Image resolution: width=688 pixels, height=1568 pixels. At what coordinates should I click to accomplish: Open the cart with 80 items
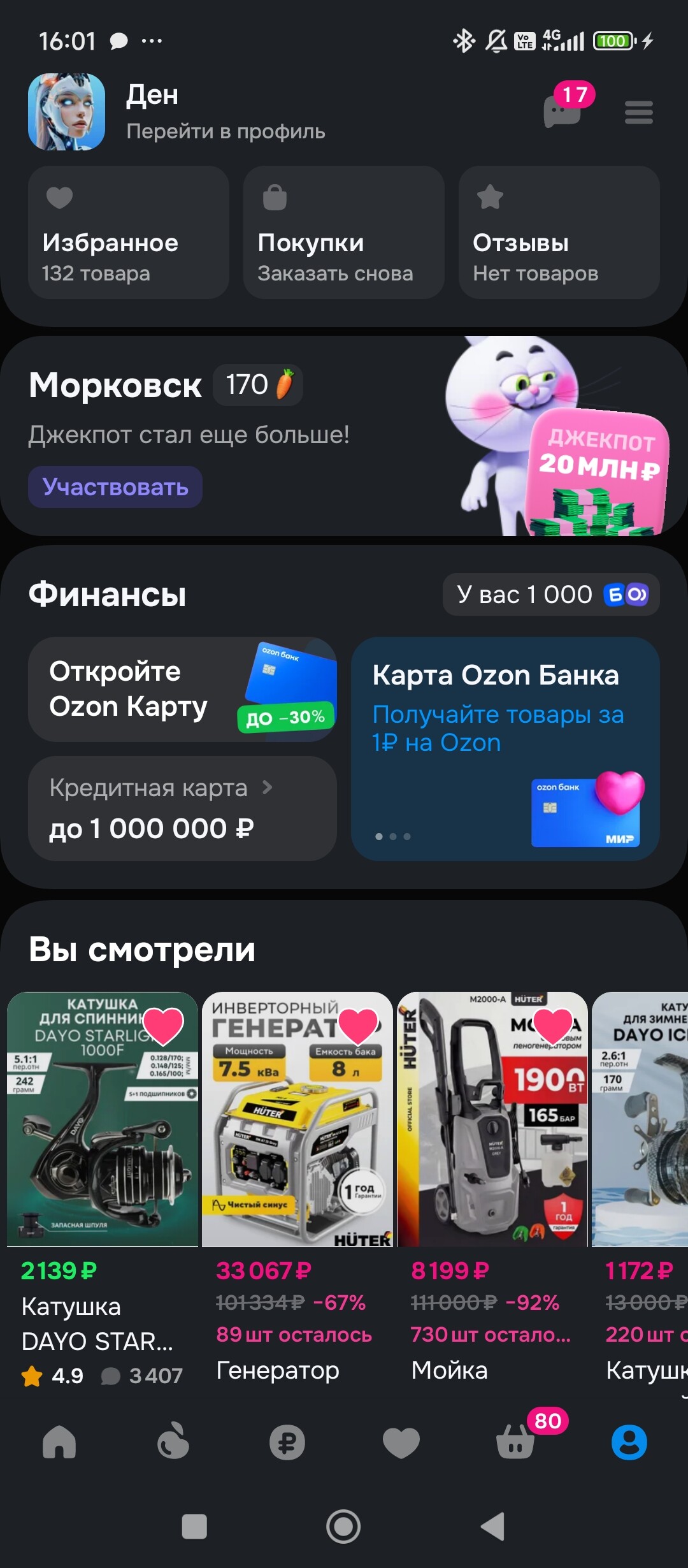tap(516, 1442)
